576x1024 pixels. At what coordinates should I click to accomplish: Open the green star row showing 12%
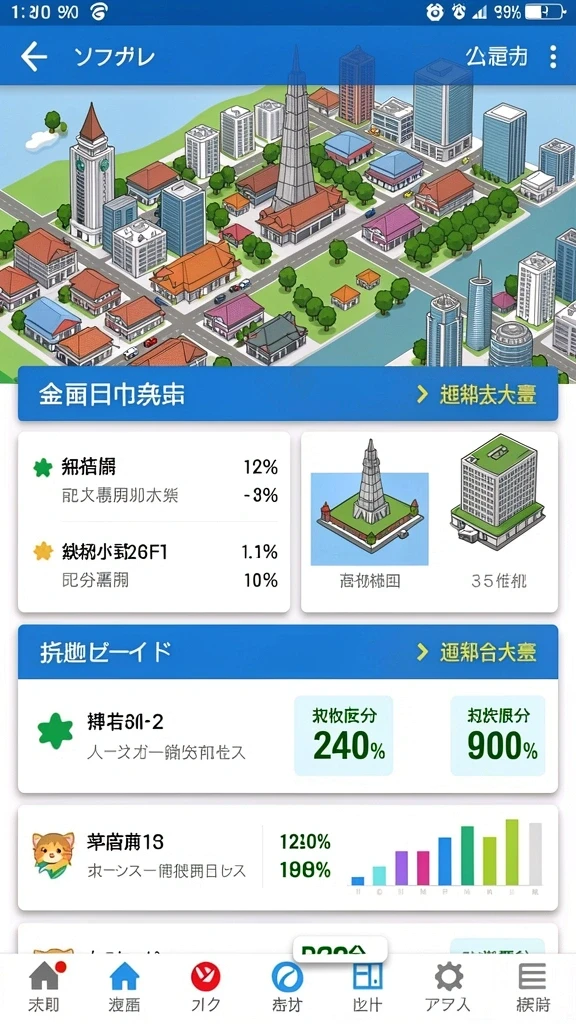pos(155,481)
